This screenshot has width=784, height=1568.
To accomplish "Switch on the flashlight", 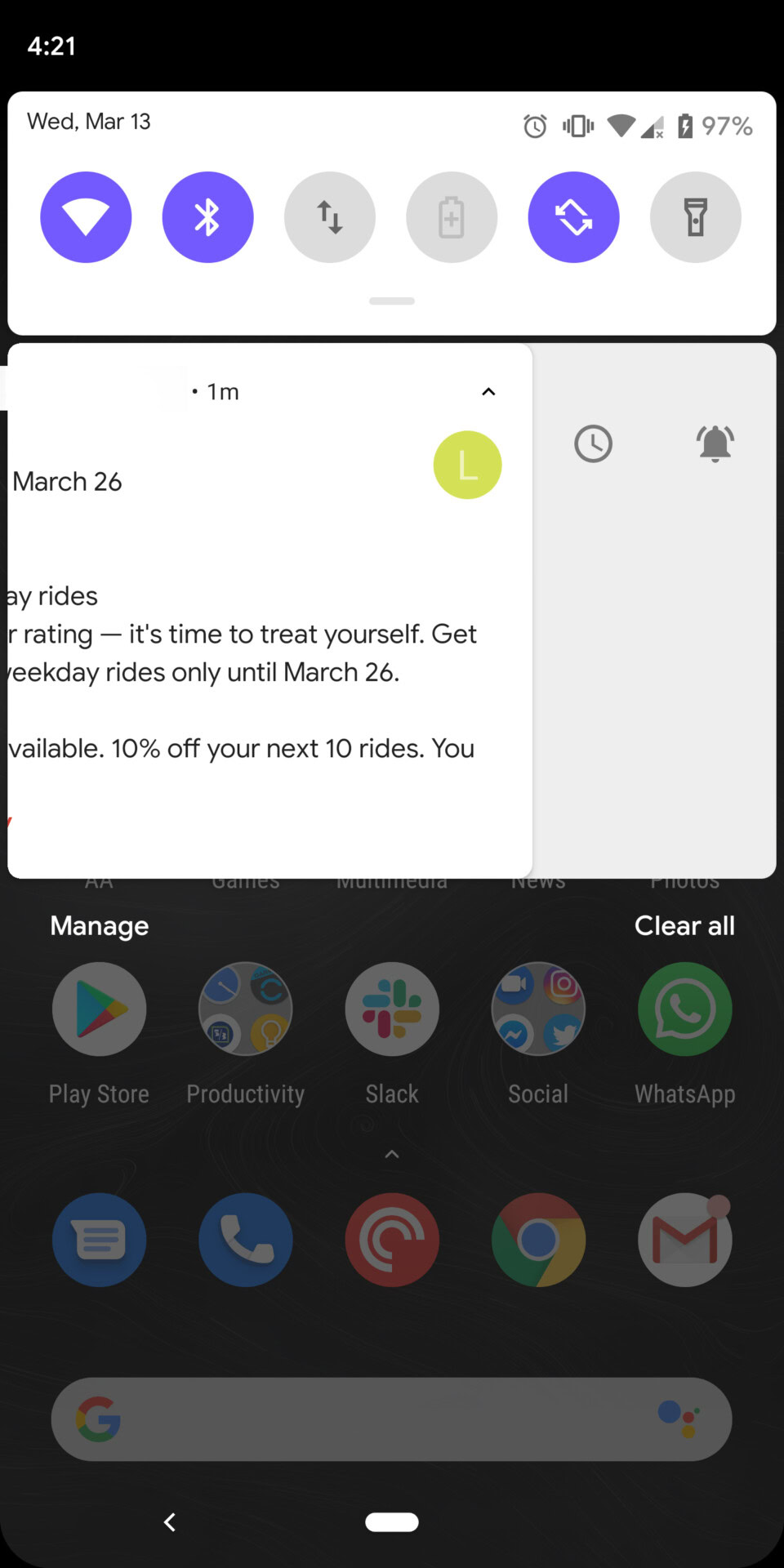I will (x=695, y=217).
